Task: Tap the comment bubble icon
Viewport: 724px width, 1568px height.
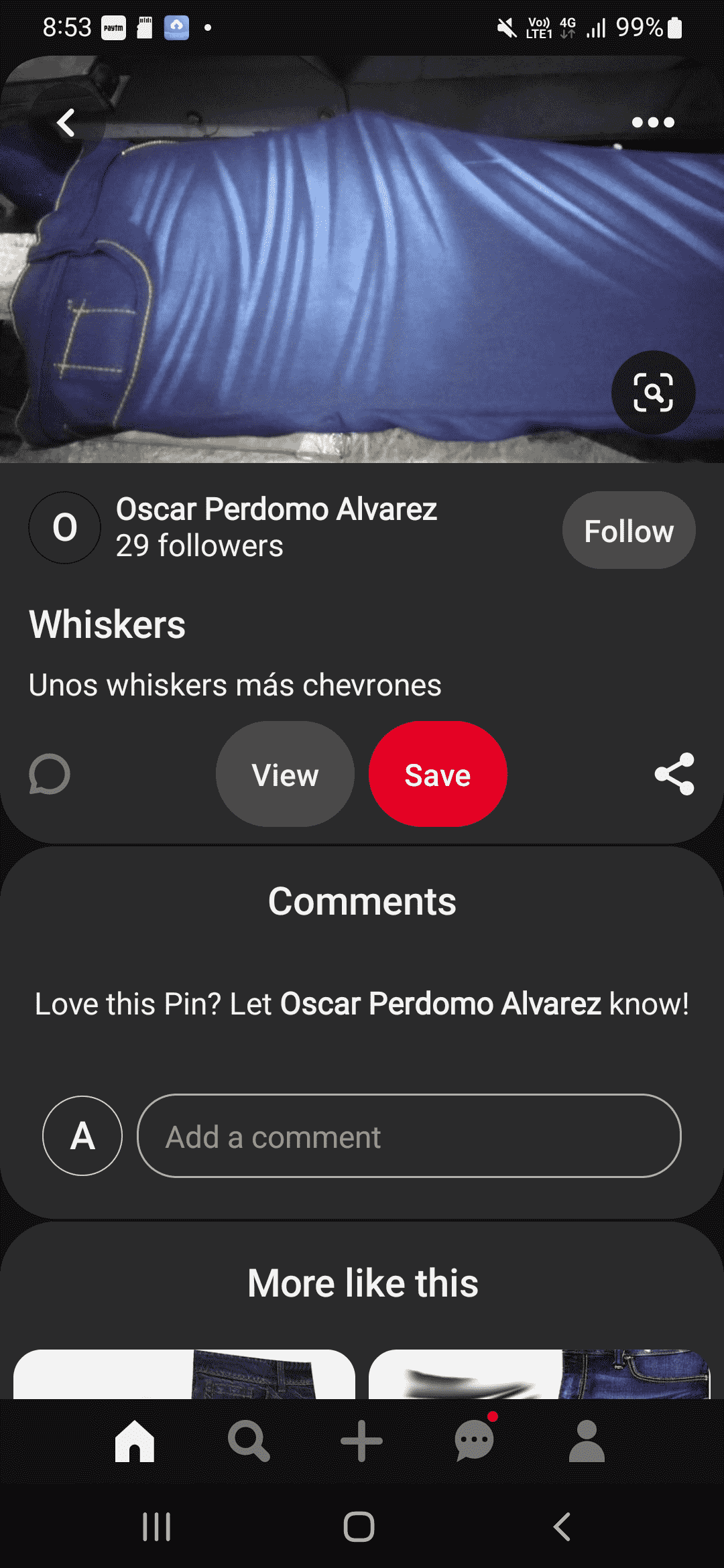Action: (x=50, y=775)
